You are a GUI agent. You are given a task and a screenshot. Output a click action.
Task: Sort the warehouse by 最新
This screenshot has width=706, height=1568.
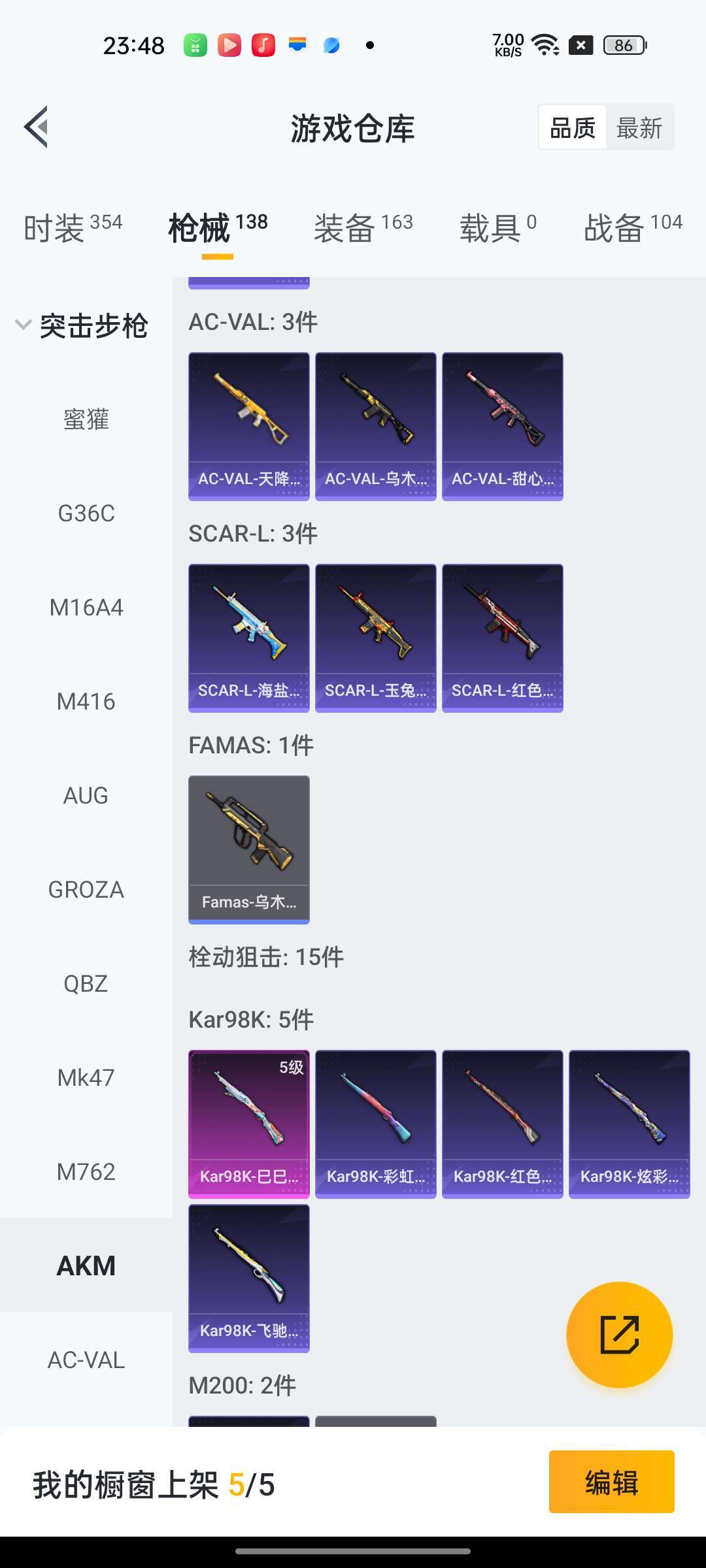[639, 128]
